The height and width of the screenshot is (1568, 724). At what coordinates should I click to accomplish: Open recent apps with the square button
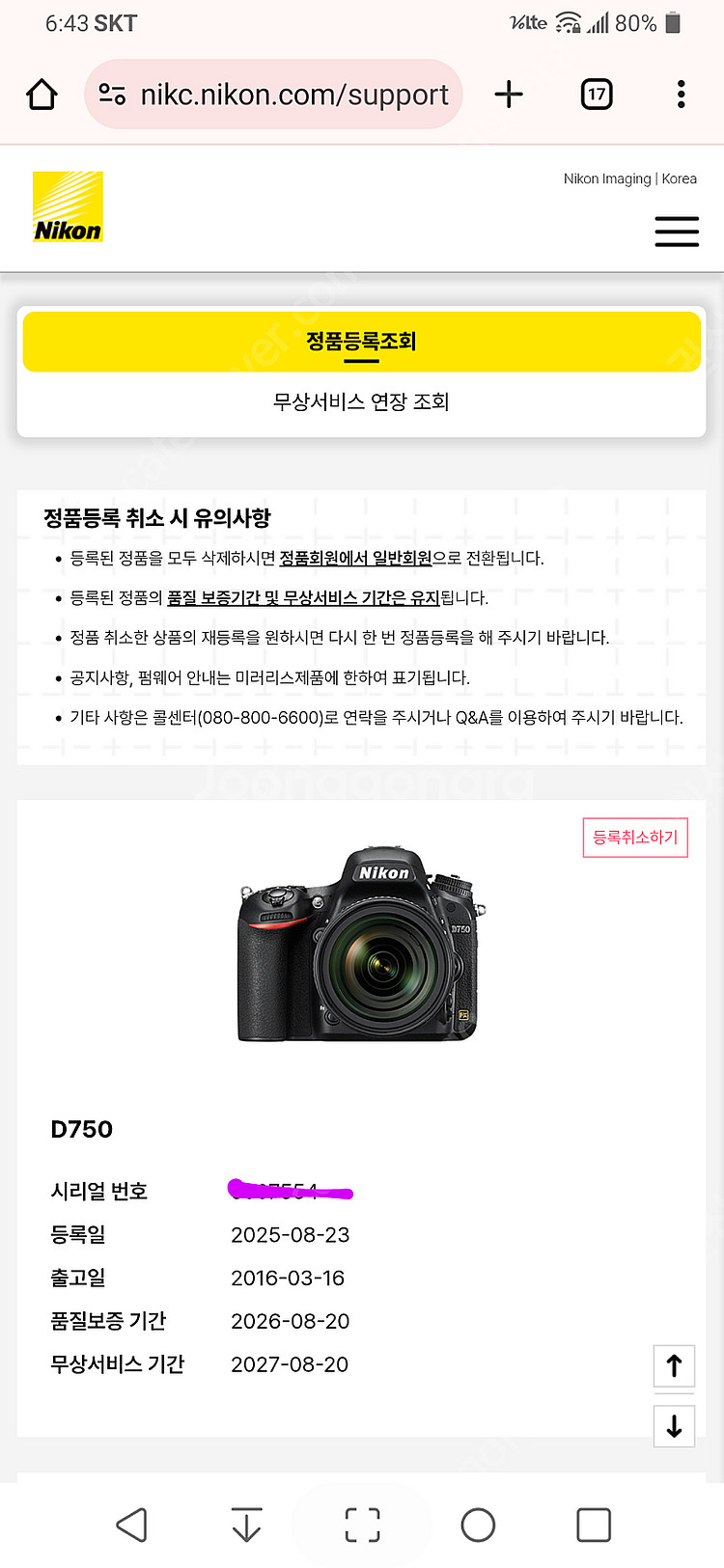593,1526
